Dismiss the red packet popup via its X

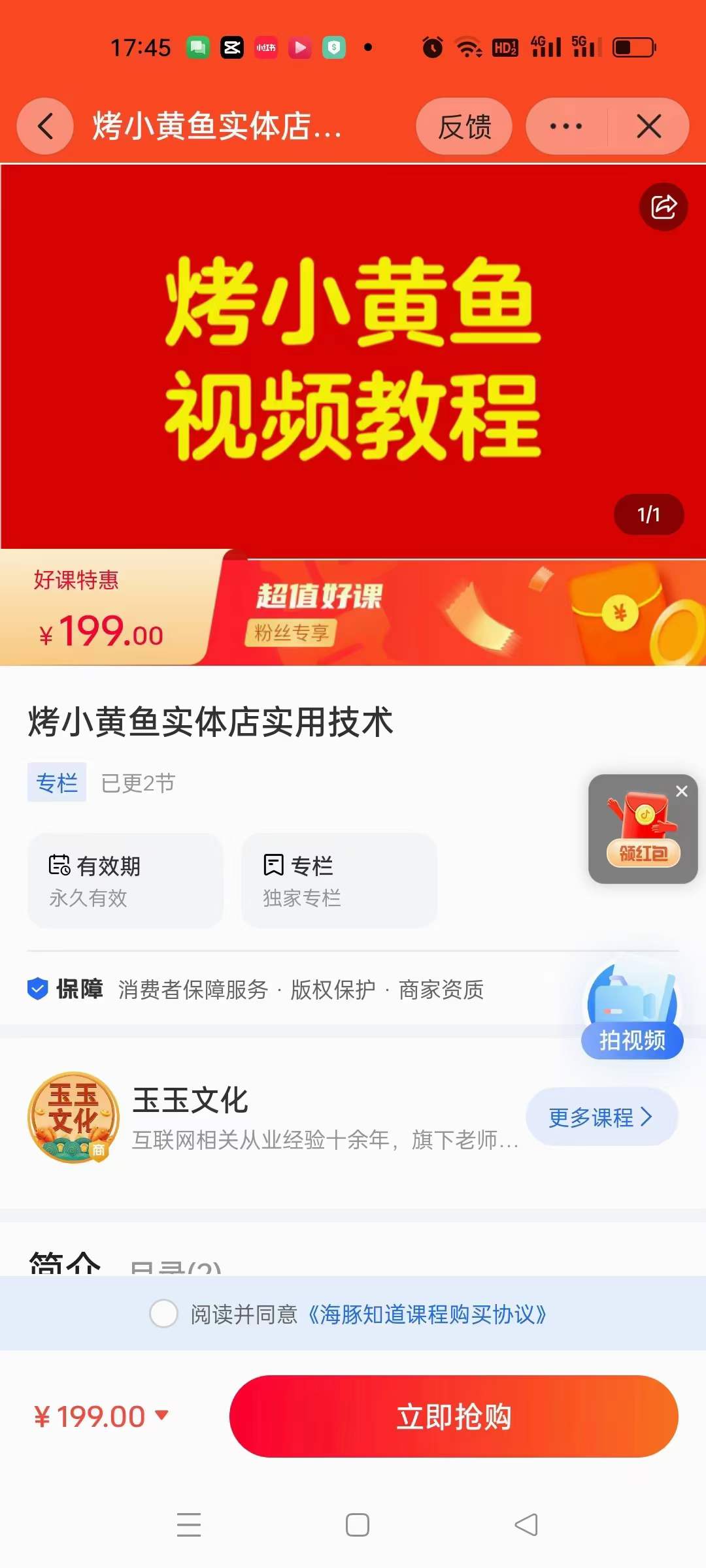[x=682, y=791]
